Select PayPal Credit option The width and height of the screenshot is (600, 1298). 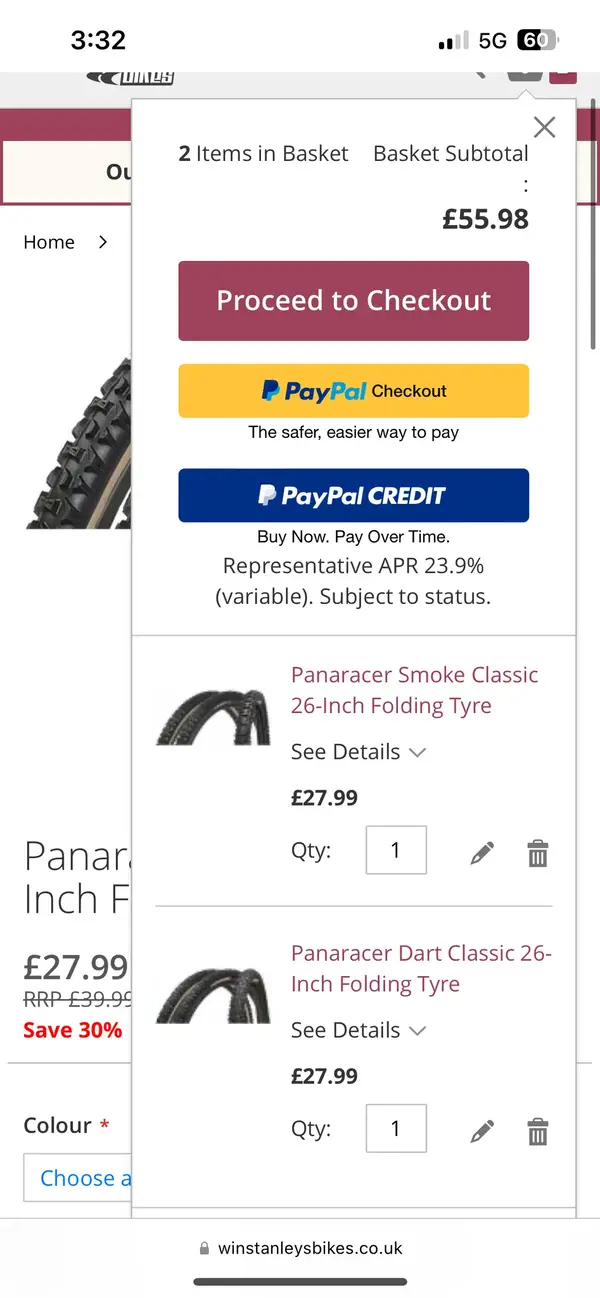click(x=353, y=495)
